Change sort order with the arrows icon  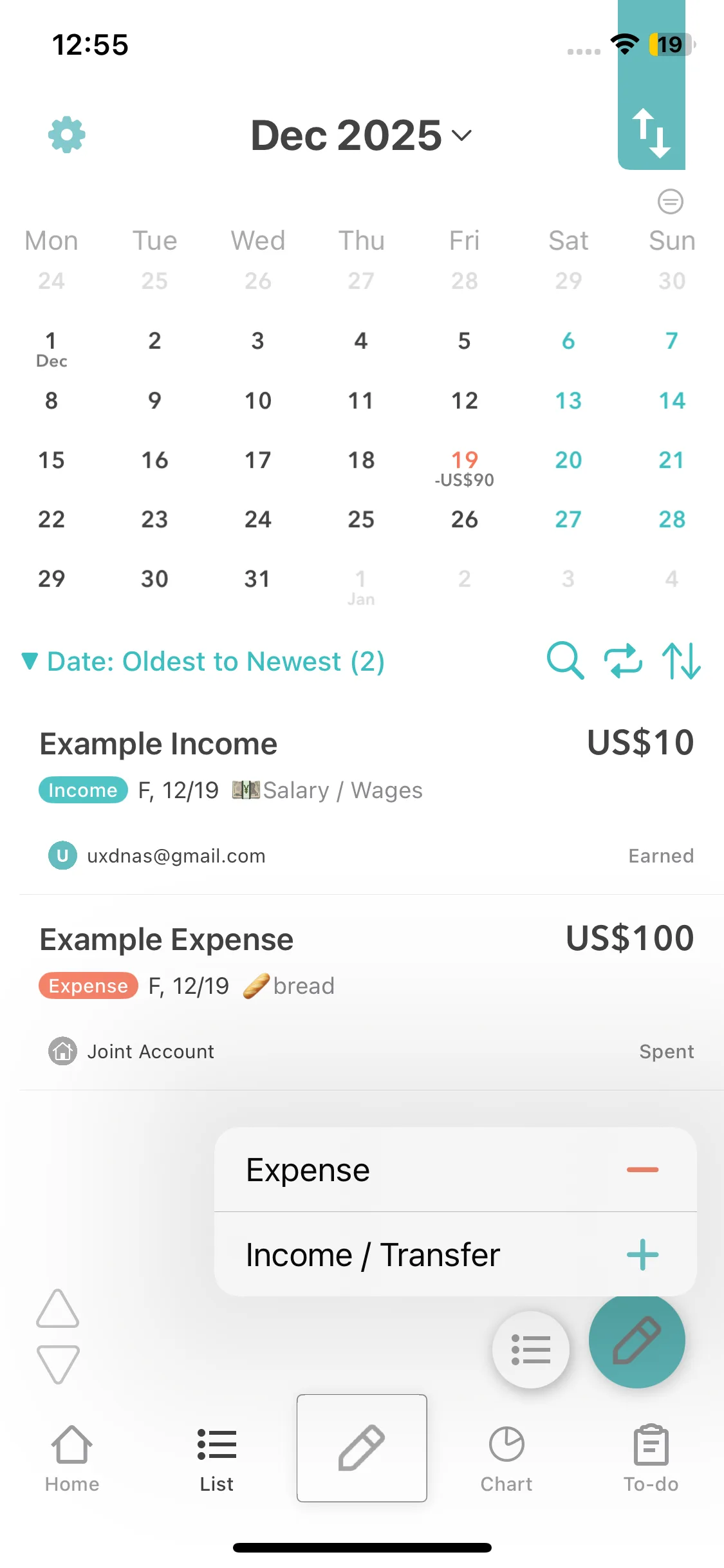(681, 660)
